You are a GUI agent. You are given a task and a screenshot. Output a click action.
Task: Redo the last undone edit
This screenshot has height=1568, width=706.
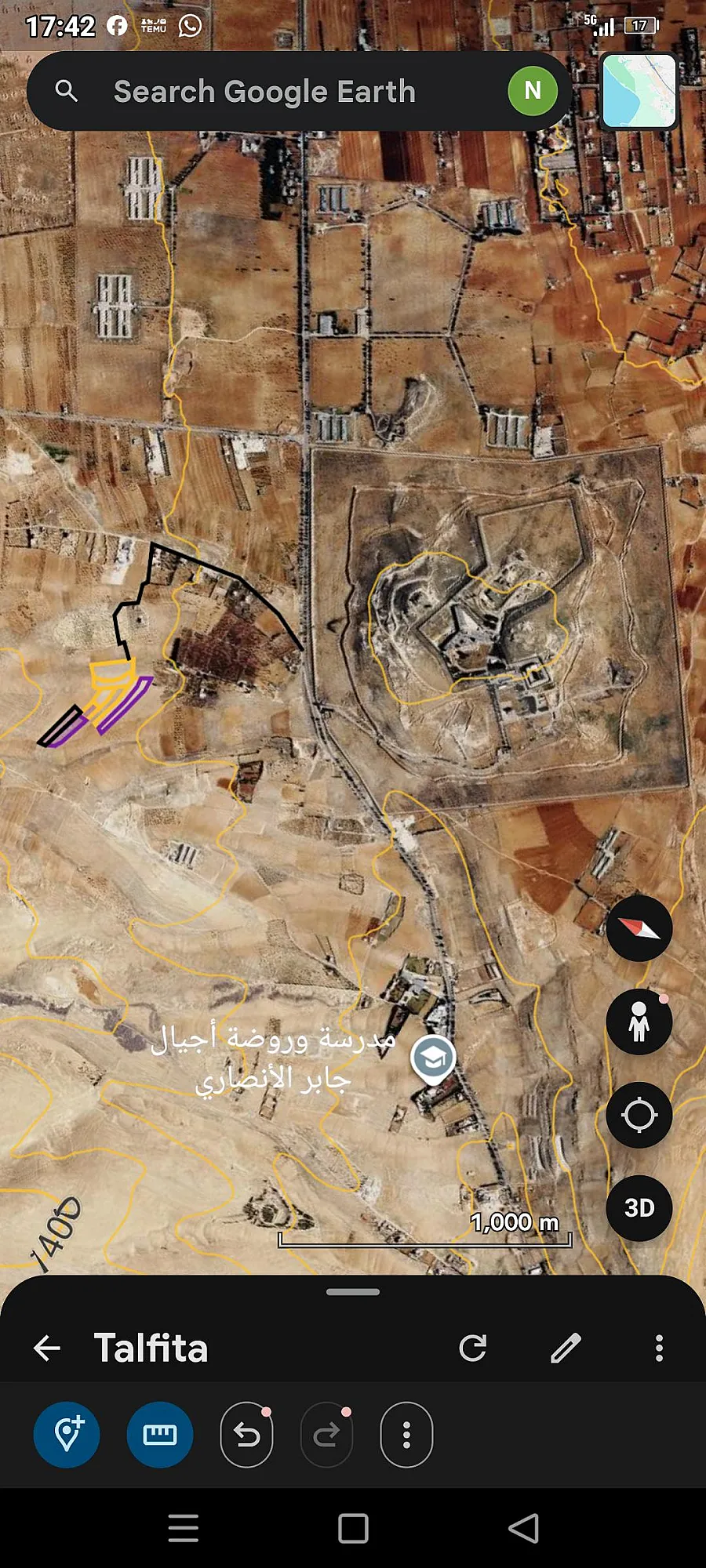coord(326,1435)
